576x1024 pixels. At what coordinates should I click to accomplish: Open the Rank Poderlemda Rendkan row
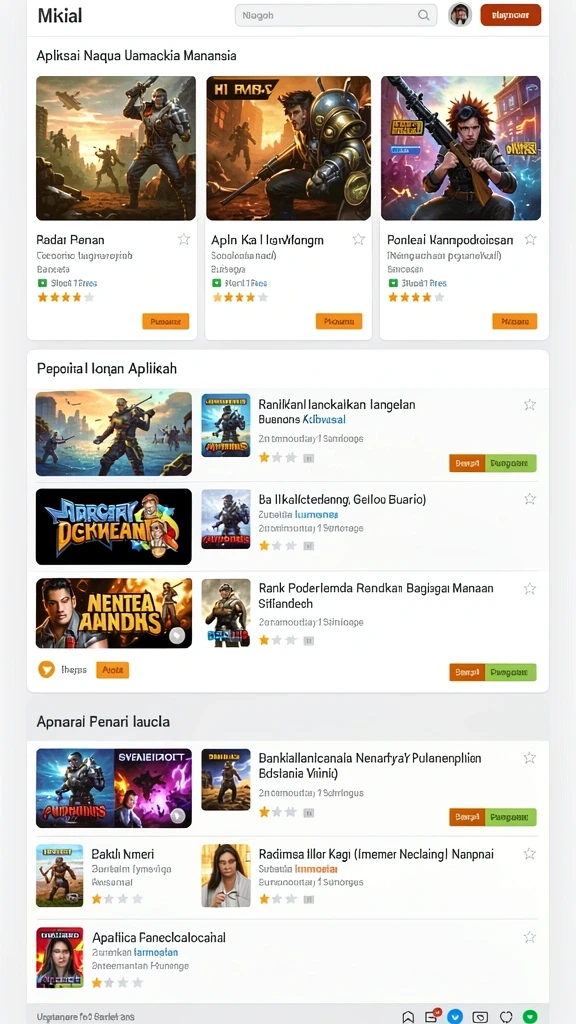(287, 613)
